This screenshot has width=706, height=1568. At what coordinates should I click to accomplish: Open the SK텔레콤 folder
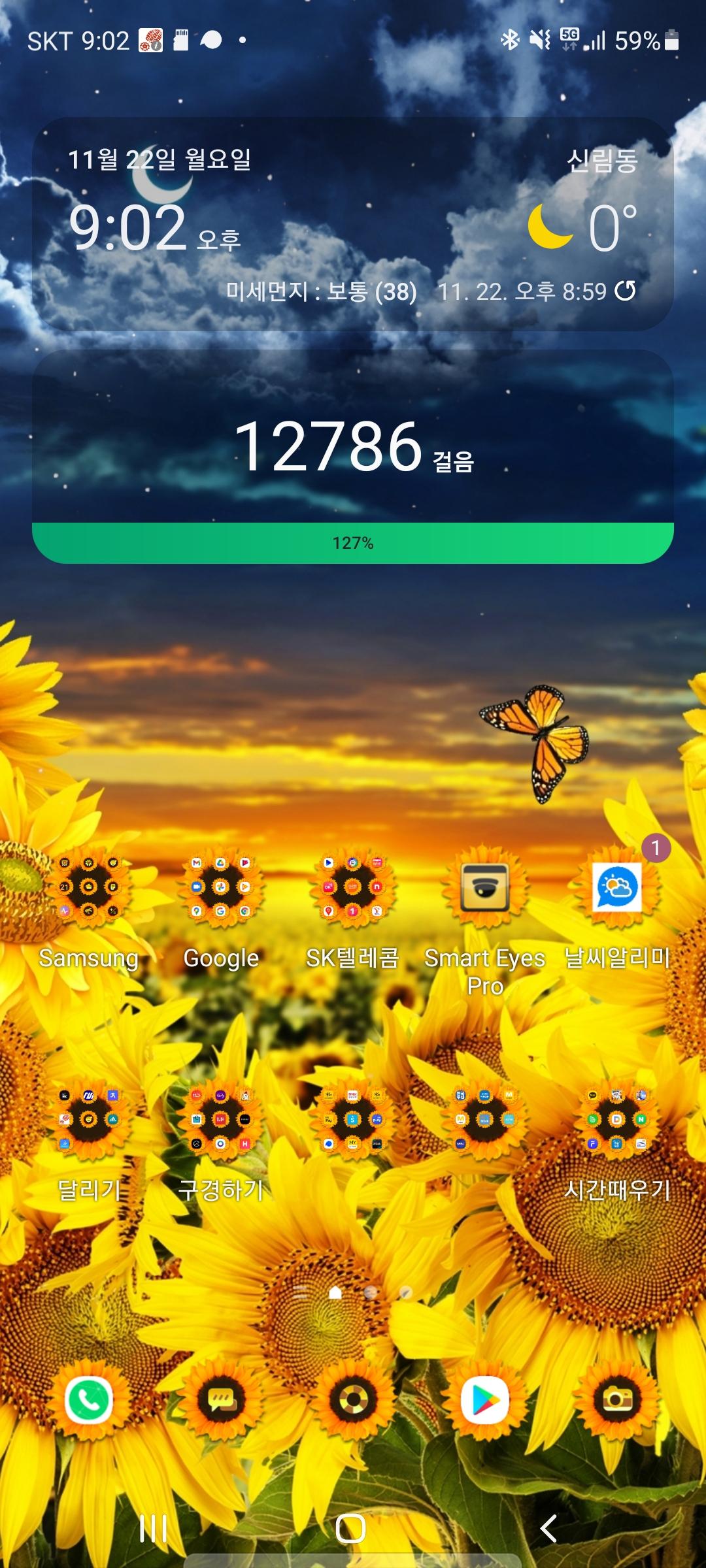tap(353, 887)
